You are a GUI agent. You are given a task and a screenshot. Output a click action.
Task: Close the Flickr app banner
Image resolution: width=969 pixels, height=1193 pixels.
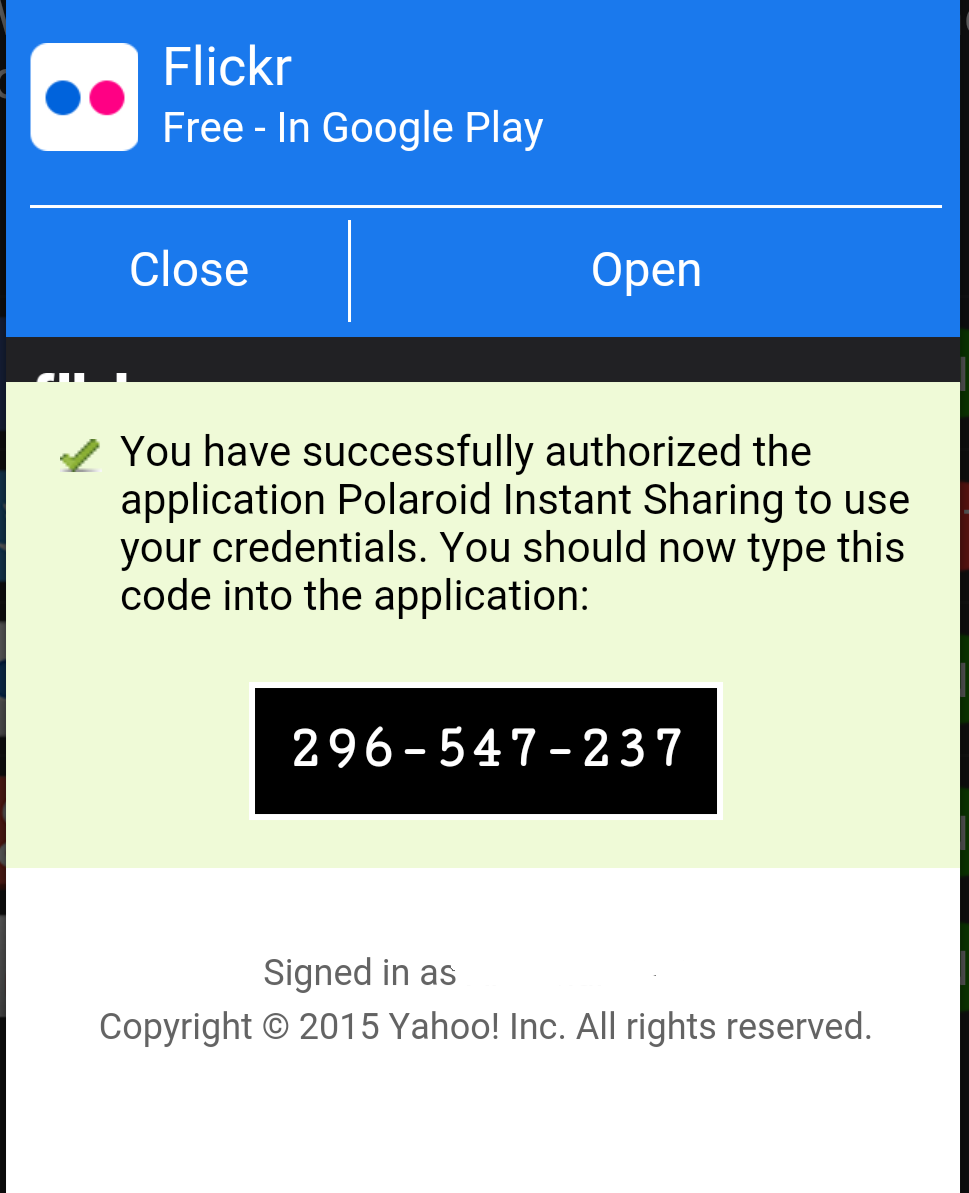[x=189, y=270]
